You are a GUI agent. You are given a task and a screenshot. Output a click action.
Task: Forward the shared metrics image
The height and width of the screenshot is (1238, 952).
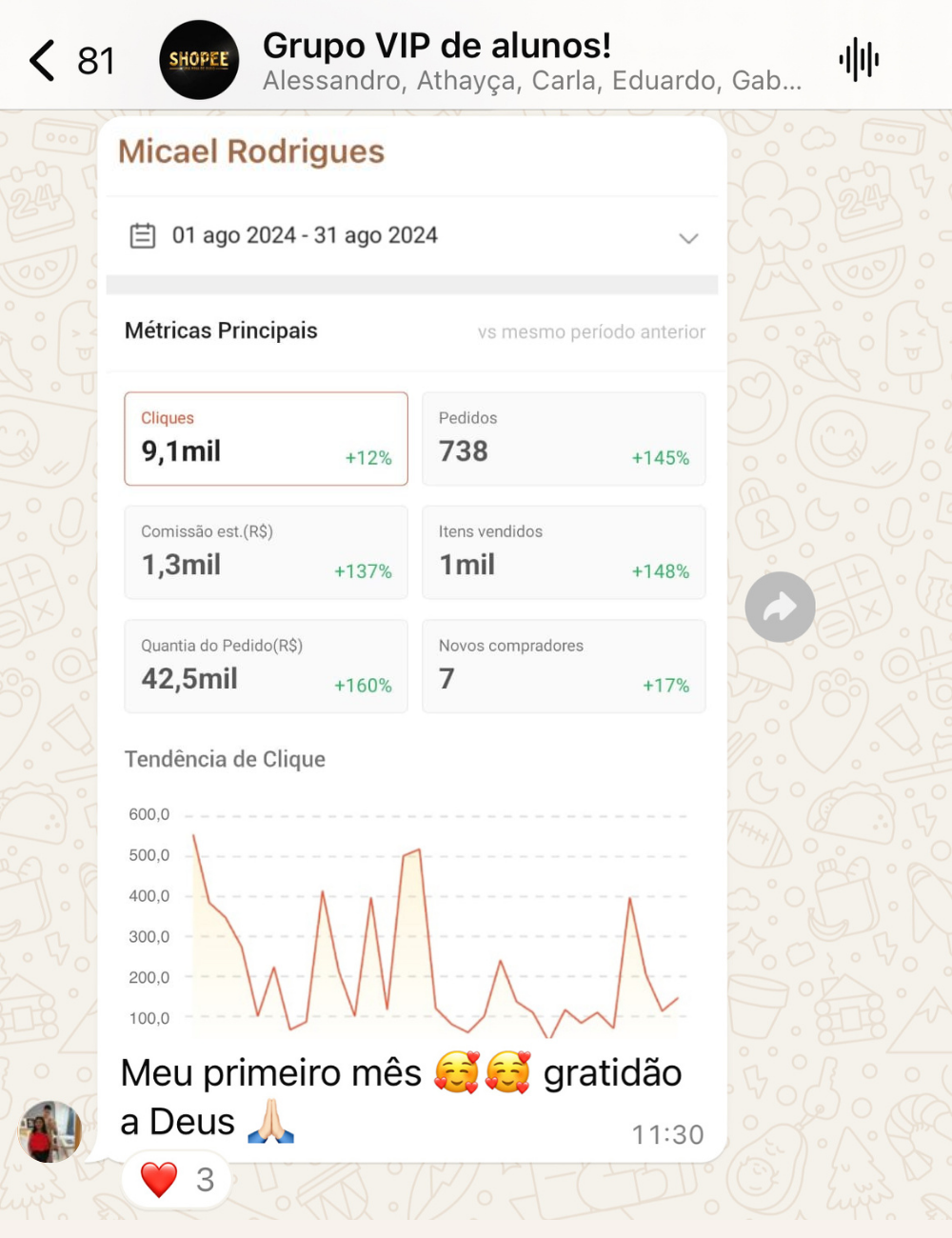[x=780, y=607]
